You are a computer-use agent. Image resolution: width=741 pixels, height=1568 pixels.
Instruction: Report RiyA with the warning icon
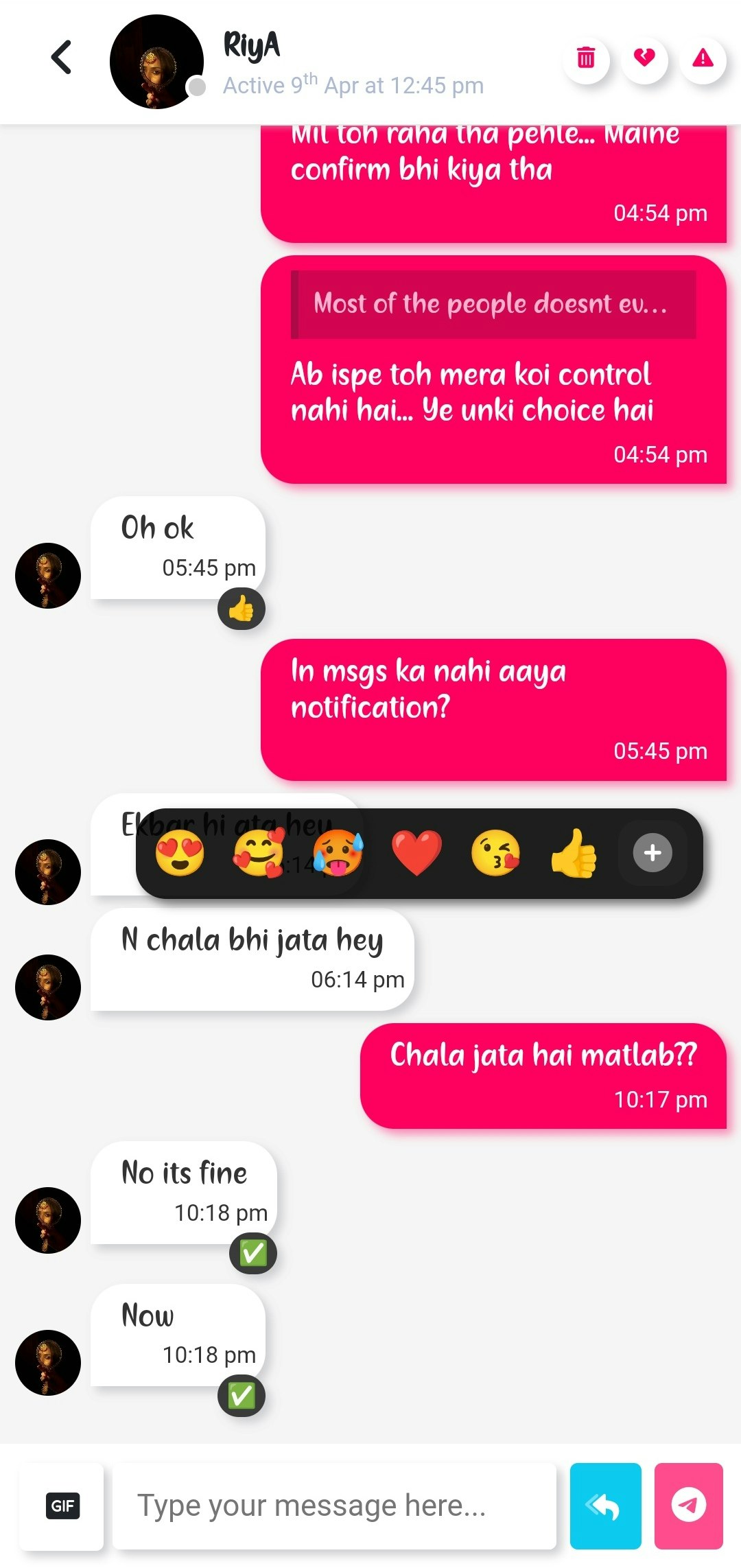coord(703,58)
